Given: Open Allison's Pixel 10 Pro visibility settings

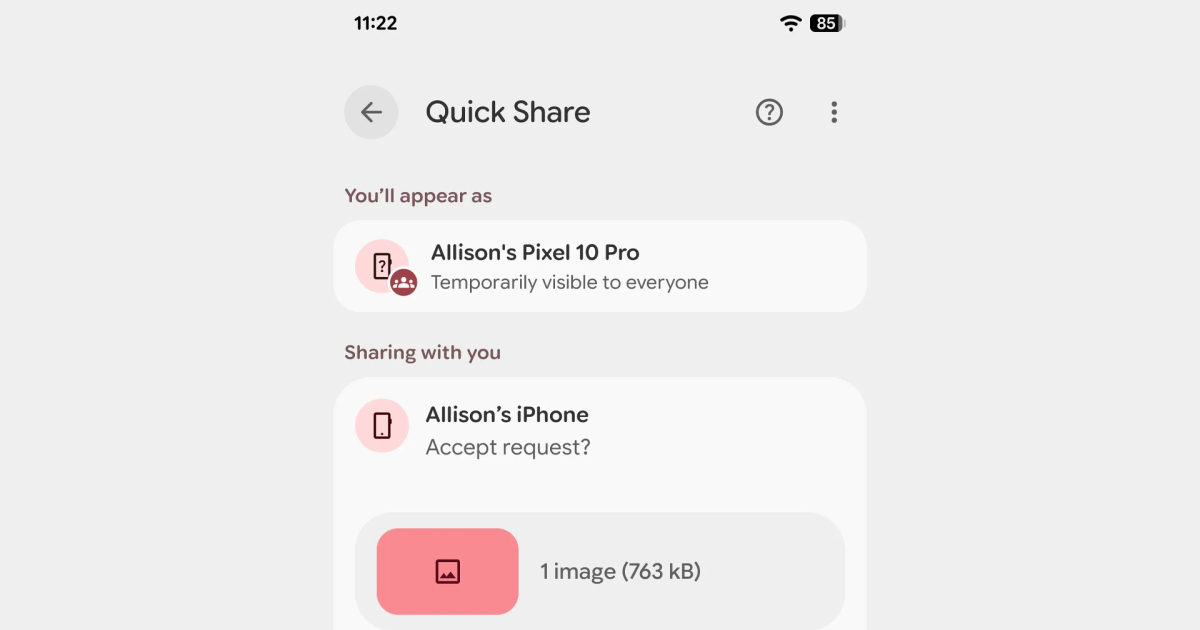Looking at the screenshot, I should tap(600, 266).
